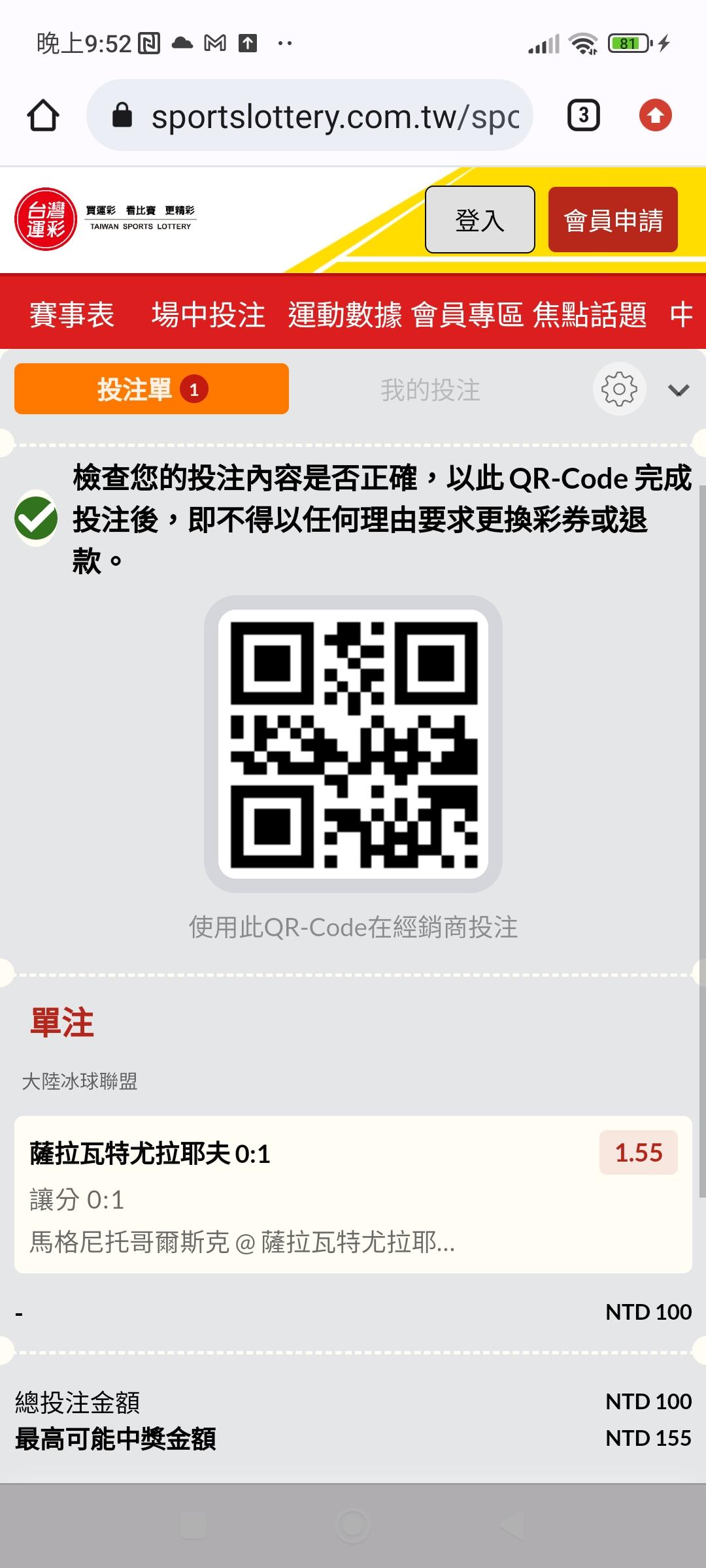Viewport: 706px width, 1568px height.
Task: Collapse the bet slip with the chevron
Action: 679,391
